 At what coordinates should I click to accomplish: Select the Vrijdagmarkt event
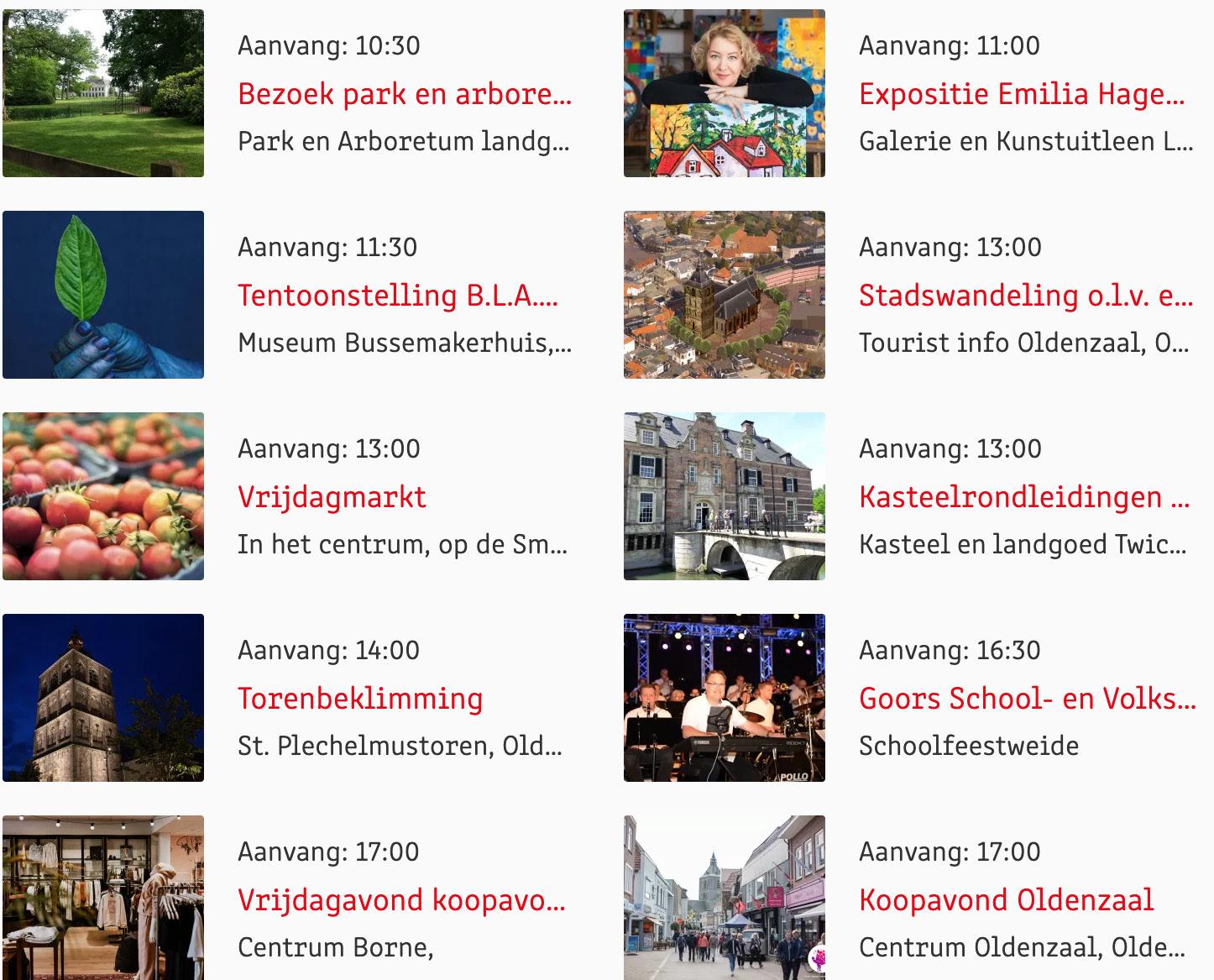(x=332, y=497)
